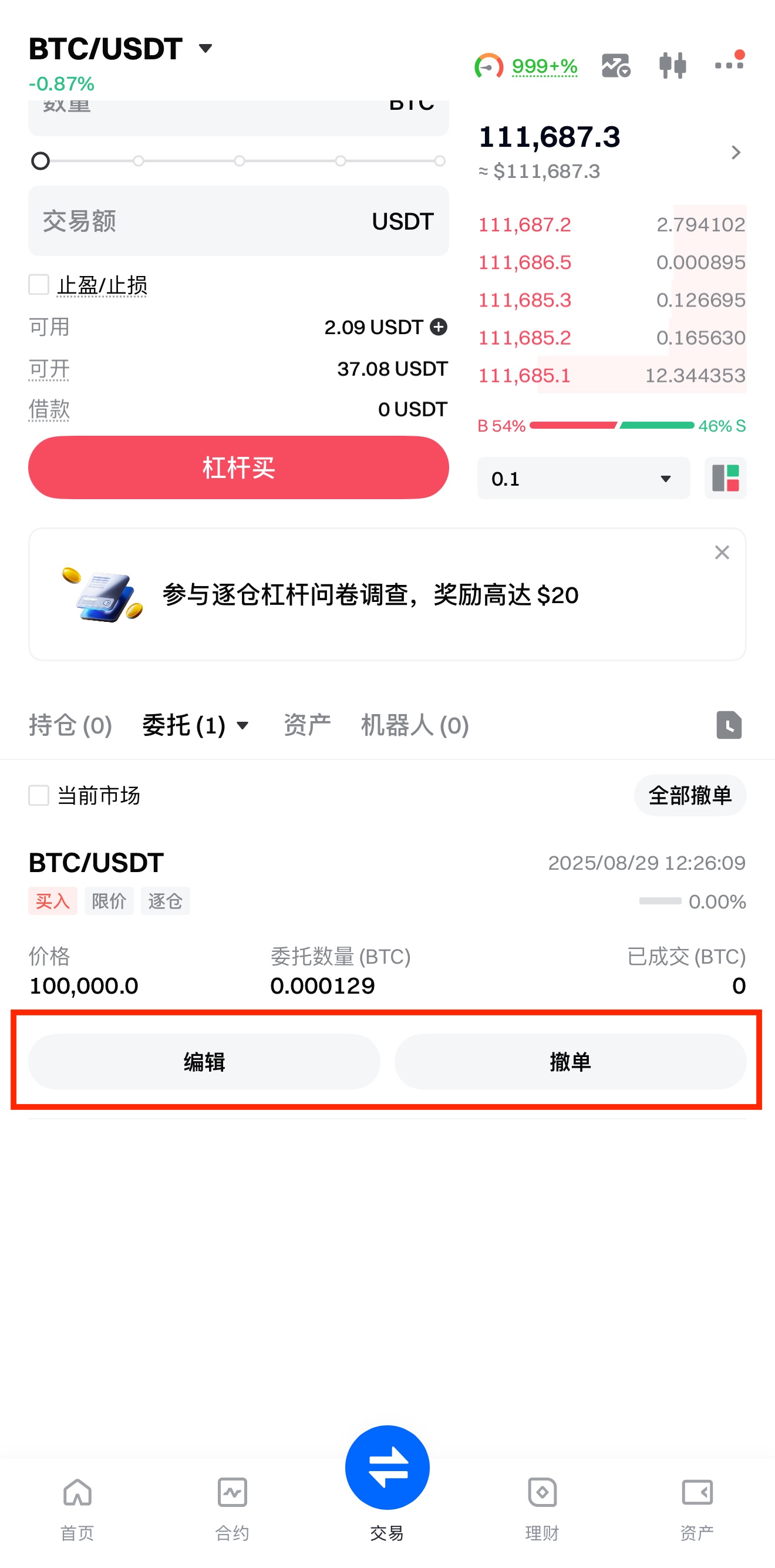Tap the 杠杆买 button
775x1568 pixels.
click(x=238, y=467)
